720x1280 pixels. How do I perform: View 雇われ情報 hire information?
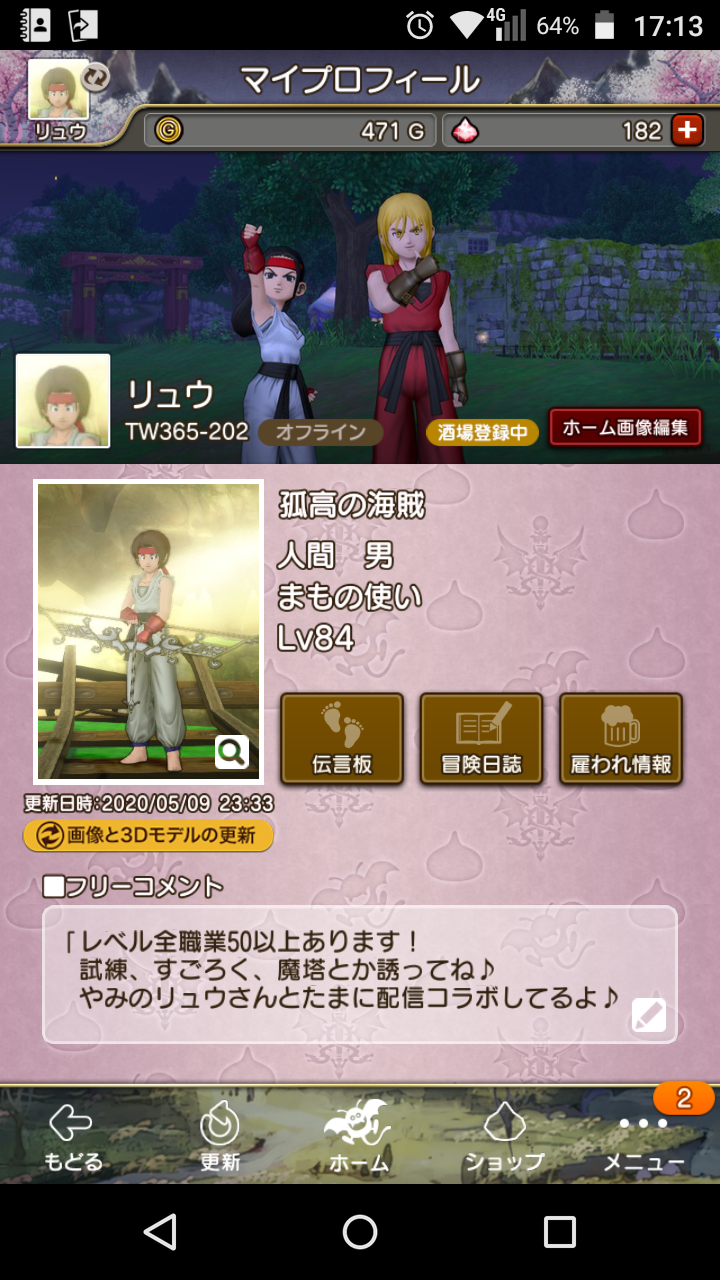click(621, 738)
